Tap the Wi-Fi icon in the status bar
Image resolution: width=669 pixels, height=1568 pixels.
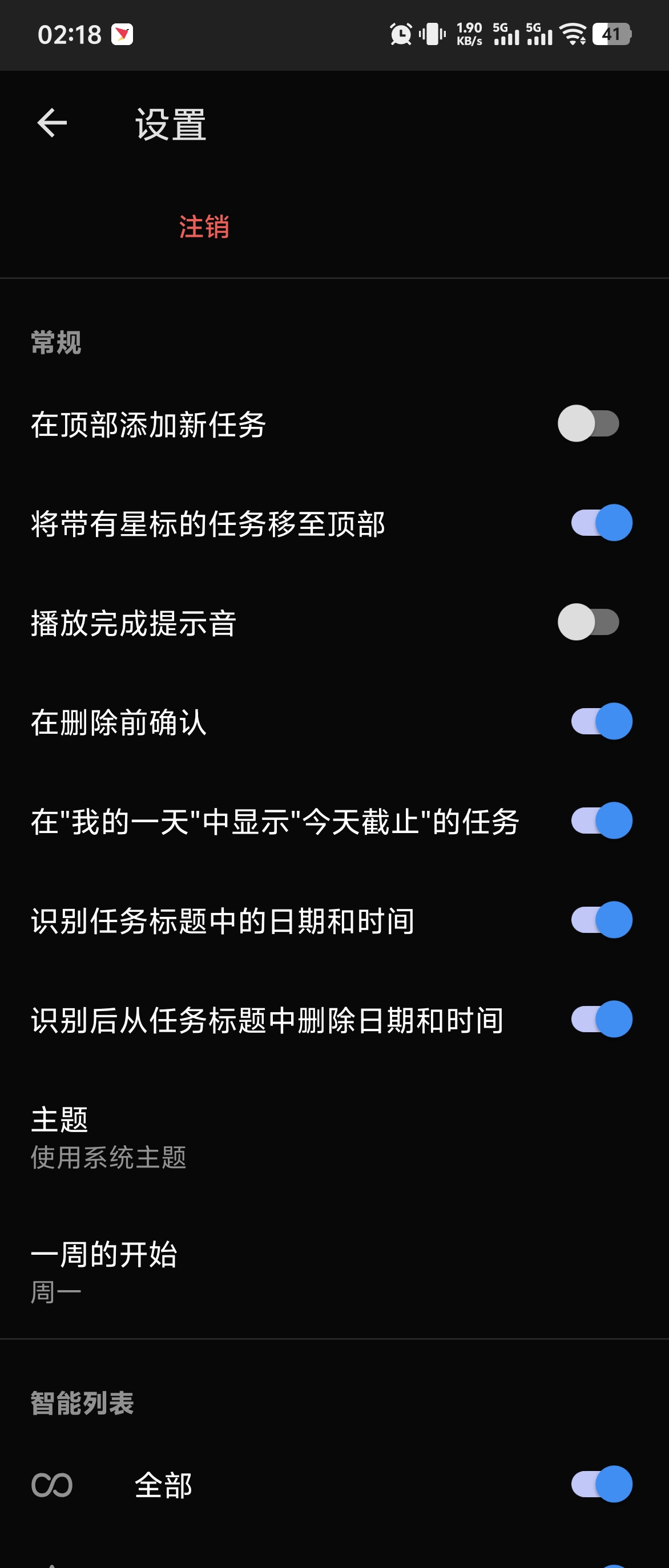pos(573,35)
